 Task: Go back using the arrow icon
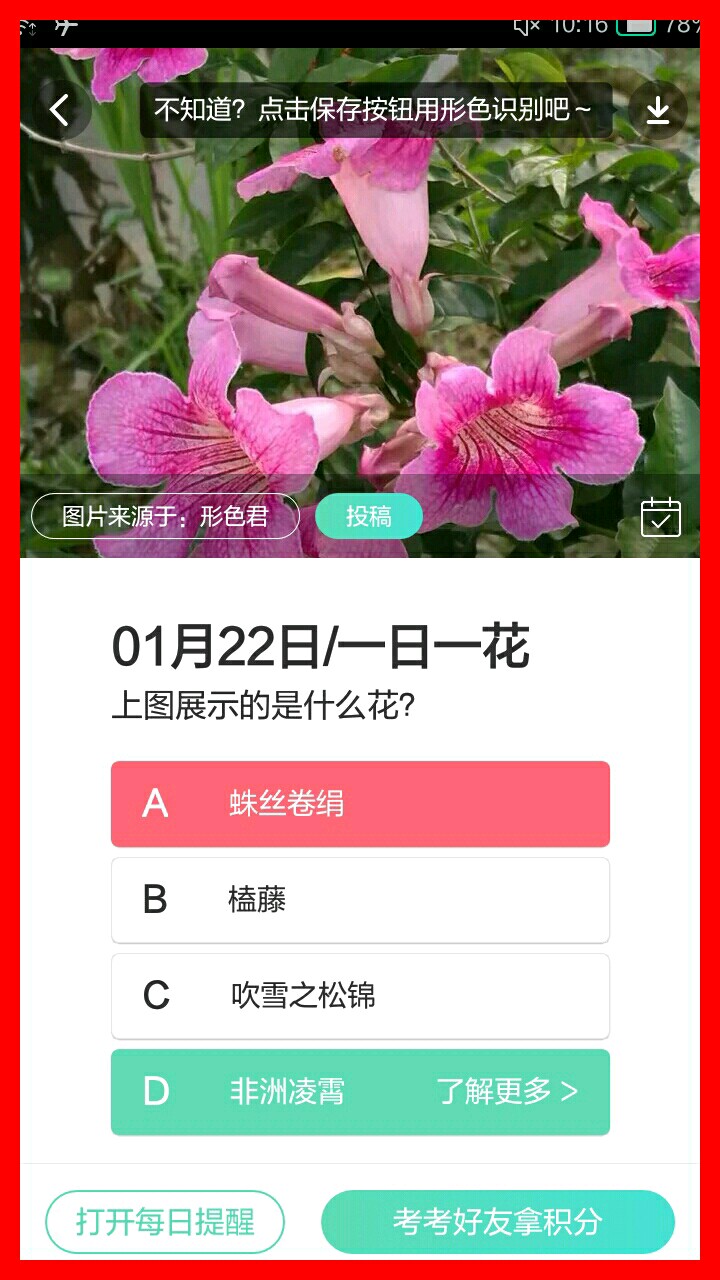(60, 110)
